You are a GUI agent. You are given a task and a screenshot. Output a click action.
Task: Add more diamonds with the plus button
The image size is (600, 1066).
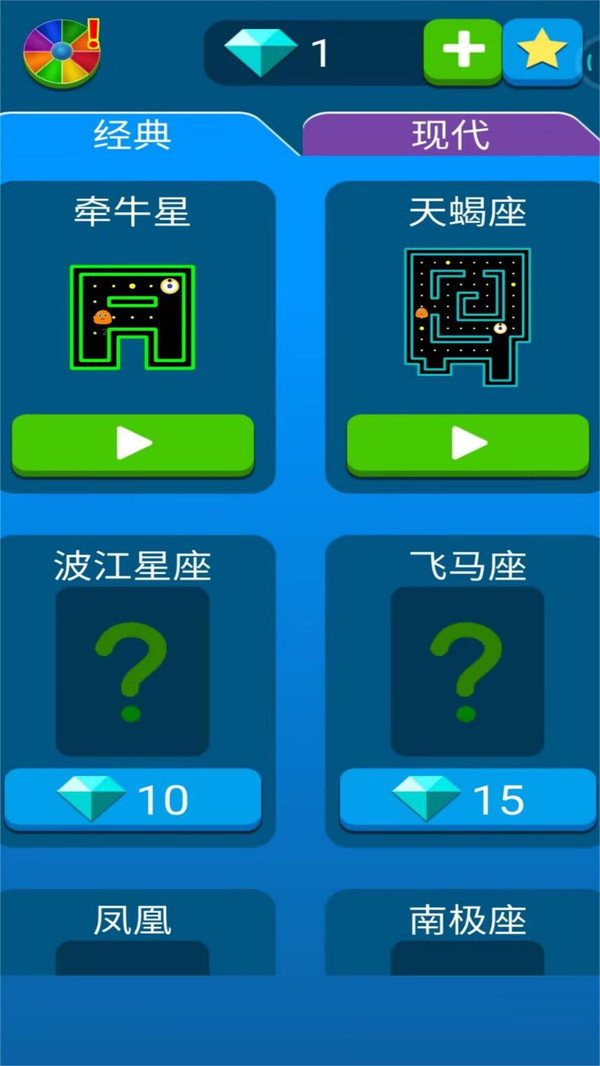click(x=462, y=50)
